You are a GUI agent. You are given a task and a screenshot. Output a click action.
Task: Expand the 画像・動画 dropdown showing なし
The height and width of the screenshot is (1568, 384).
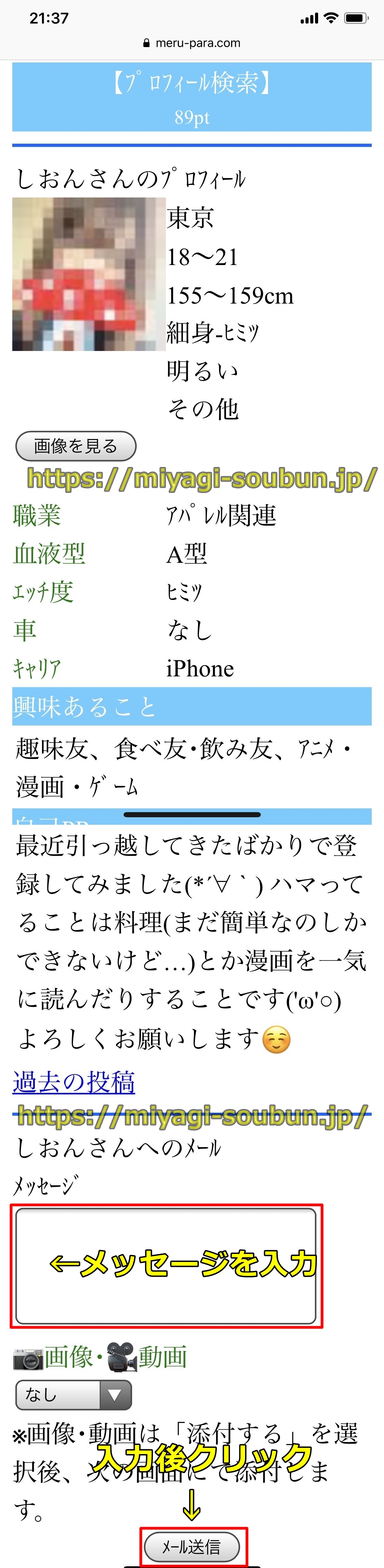click(x=74, y=1394)
